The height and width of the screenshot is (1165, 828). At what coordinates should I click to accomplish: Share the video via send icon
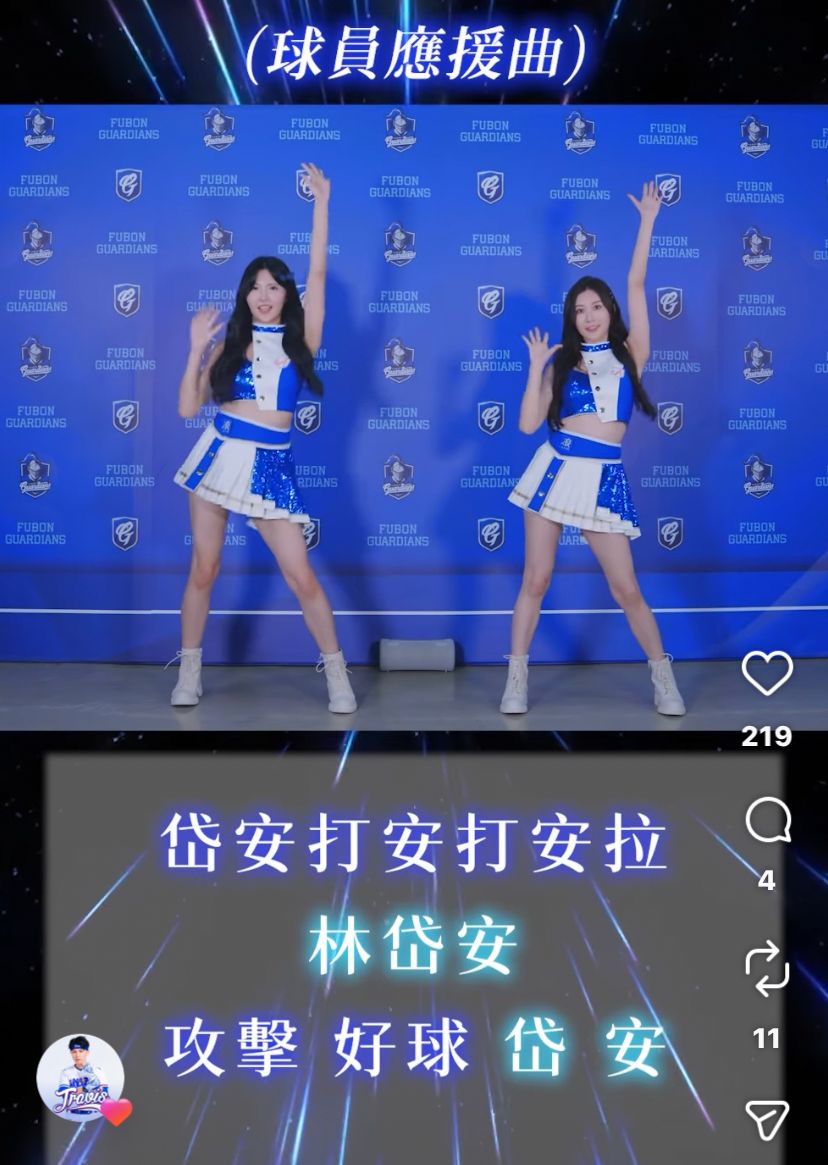[767, 1120]
